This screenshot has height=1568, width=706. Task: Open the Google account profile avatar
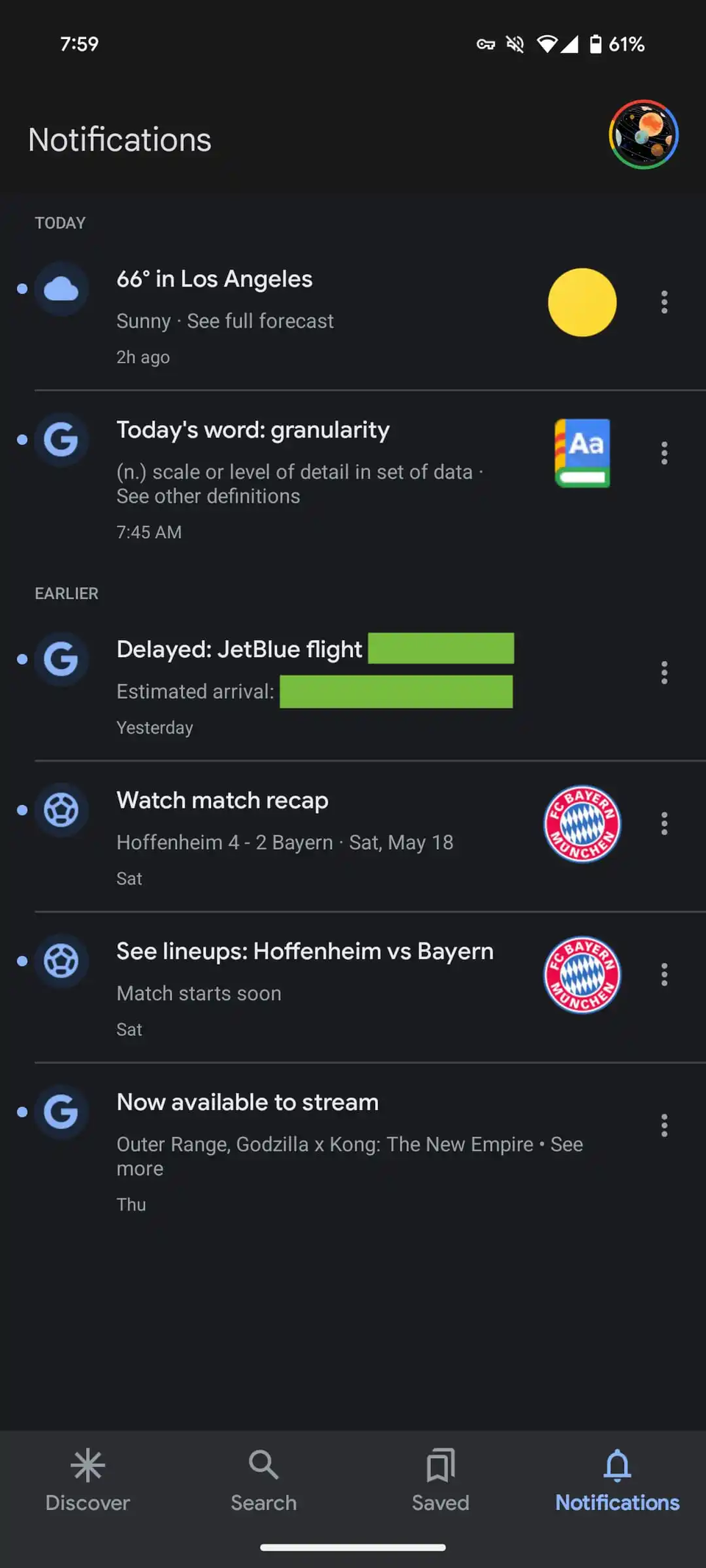pos(642,134)
